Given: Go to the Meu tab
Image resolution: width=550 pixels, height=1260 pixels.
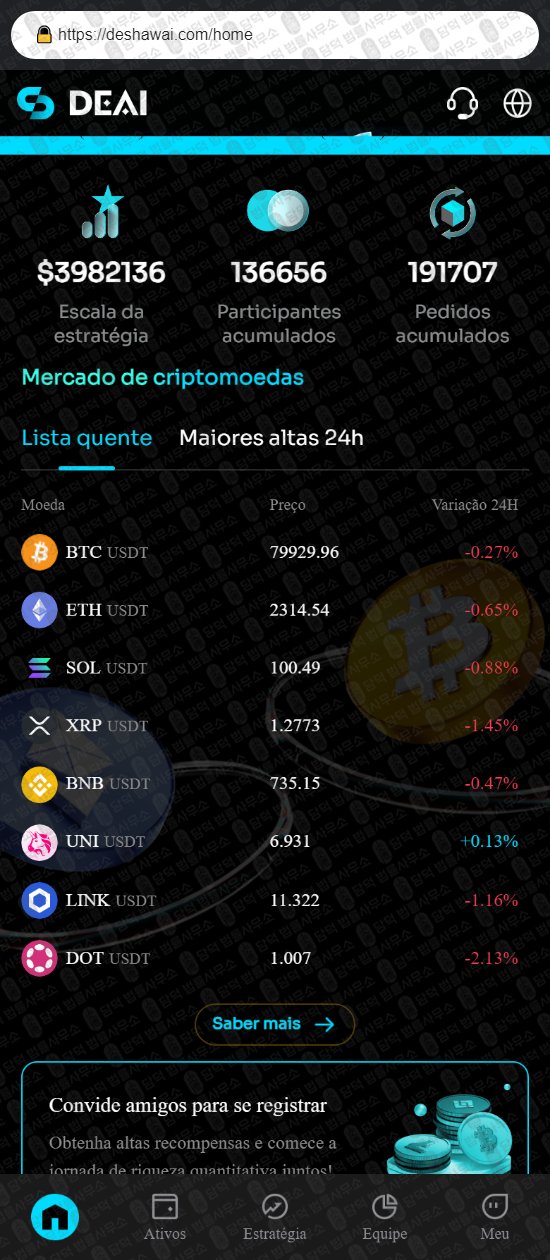Looking at the screenshot, I should click(495, 1217).
